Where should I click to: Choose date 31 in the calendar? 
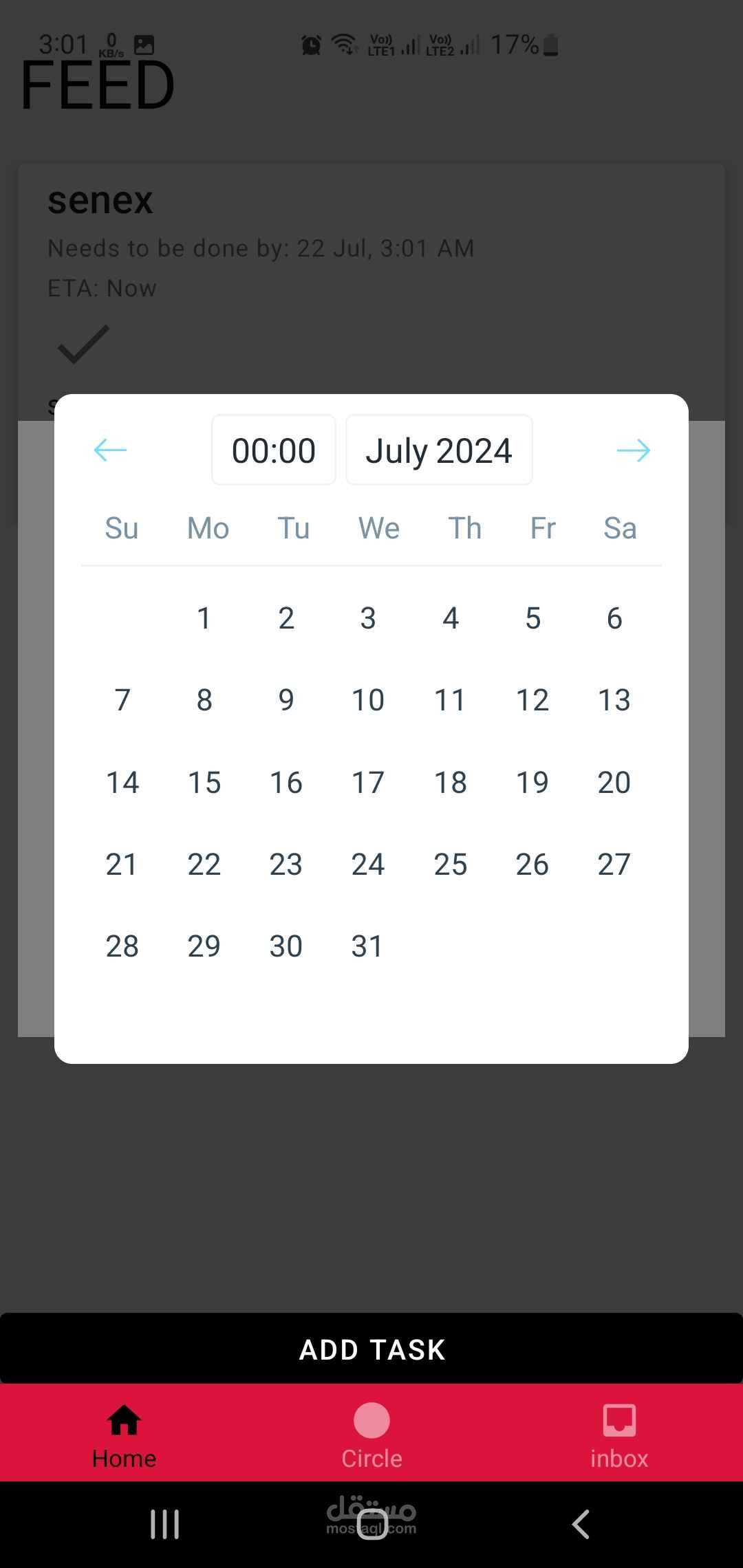[367, 946]
